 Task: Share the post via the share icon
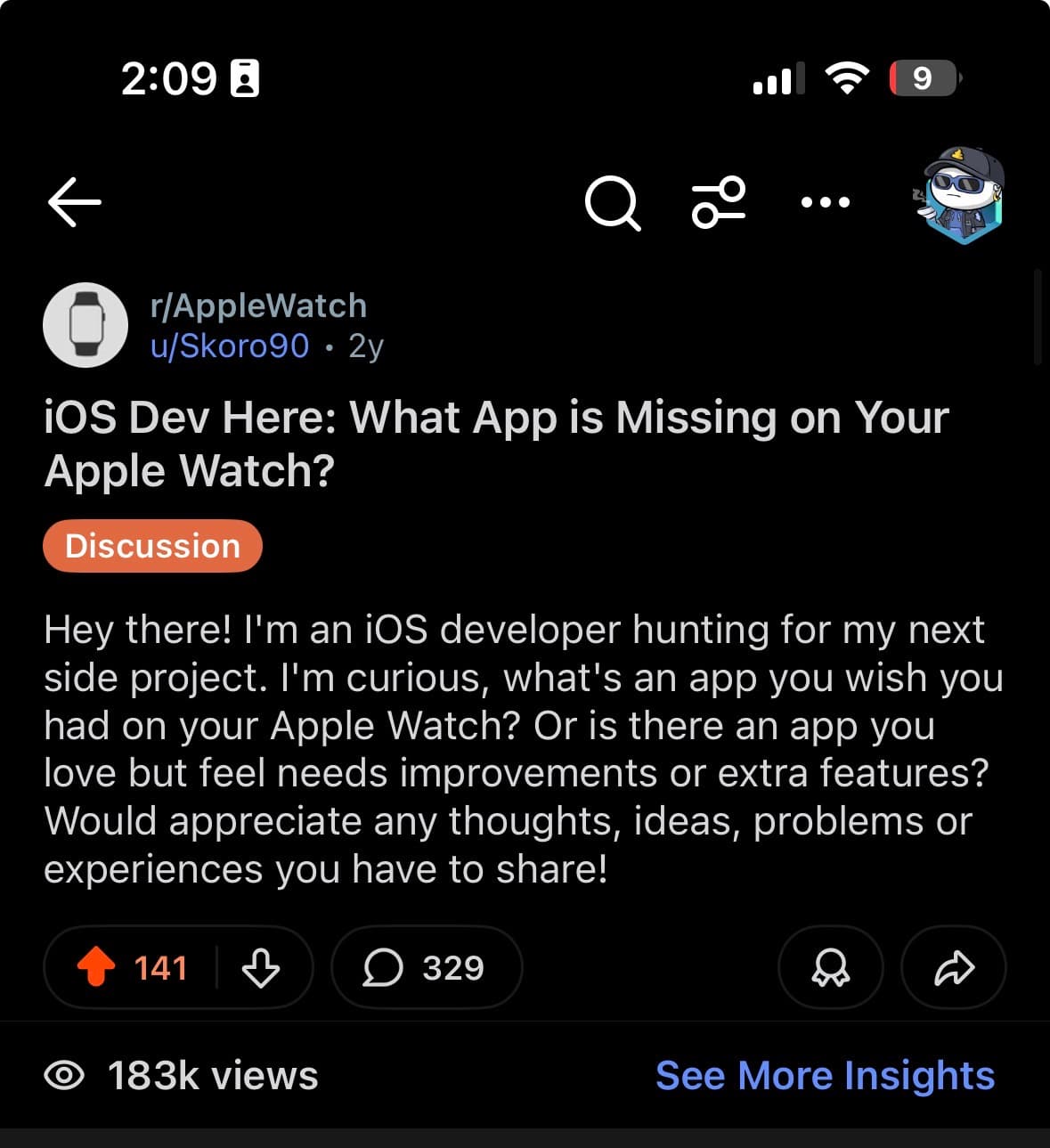tap(953, 967)
